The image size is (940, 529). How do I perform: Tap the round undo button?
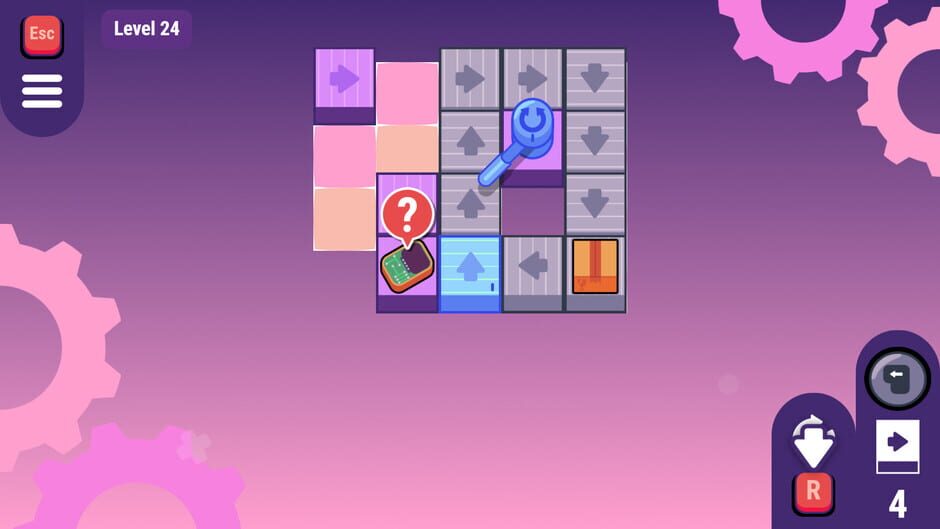coord(897,378)
